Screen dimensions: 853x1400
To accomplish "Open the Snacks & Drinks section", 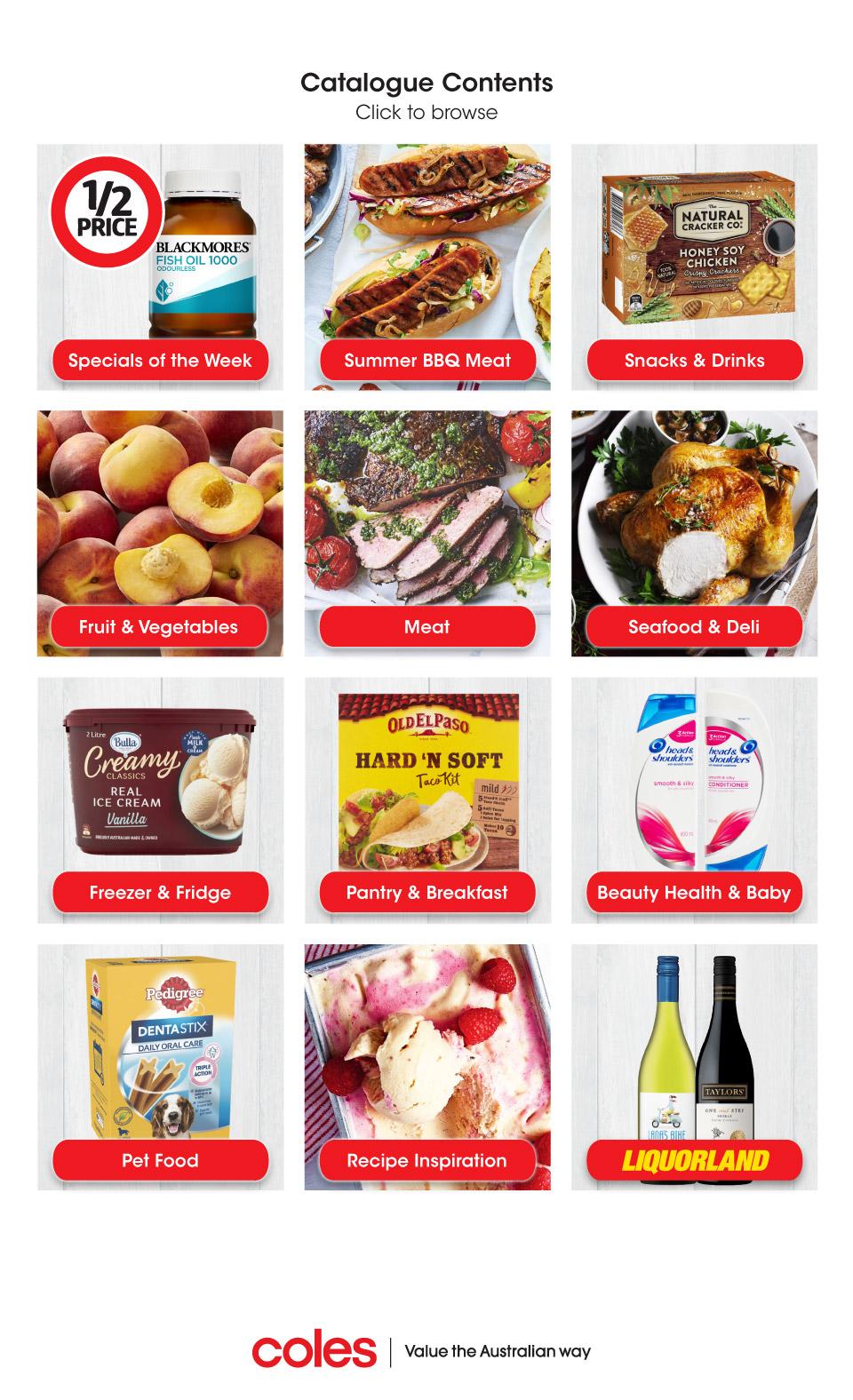I will pos(694,361).
